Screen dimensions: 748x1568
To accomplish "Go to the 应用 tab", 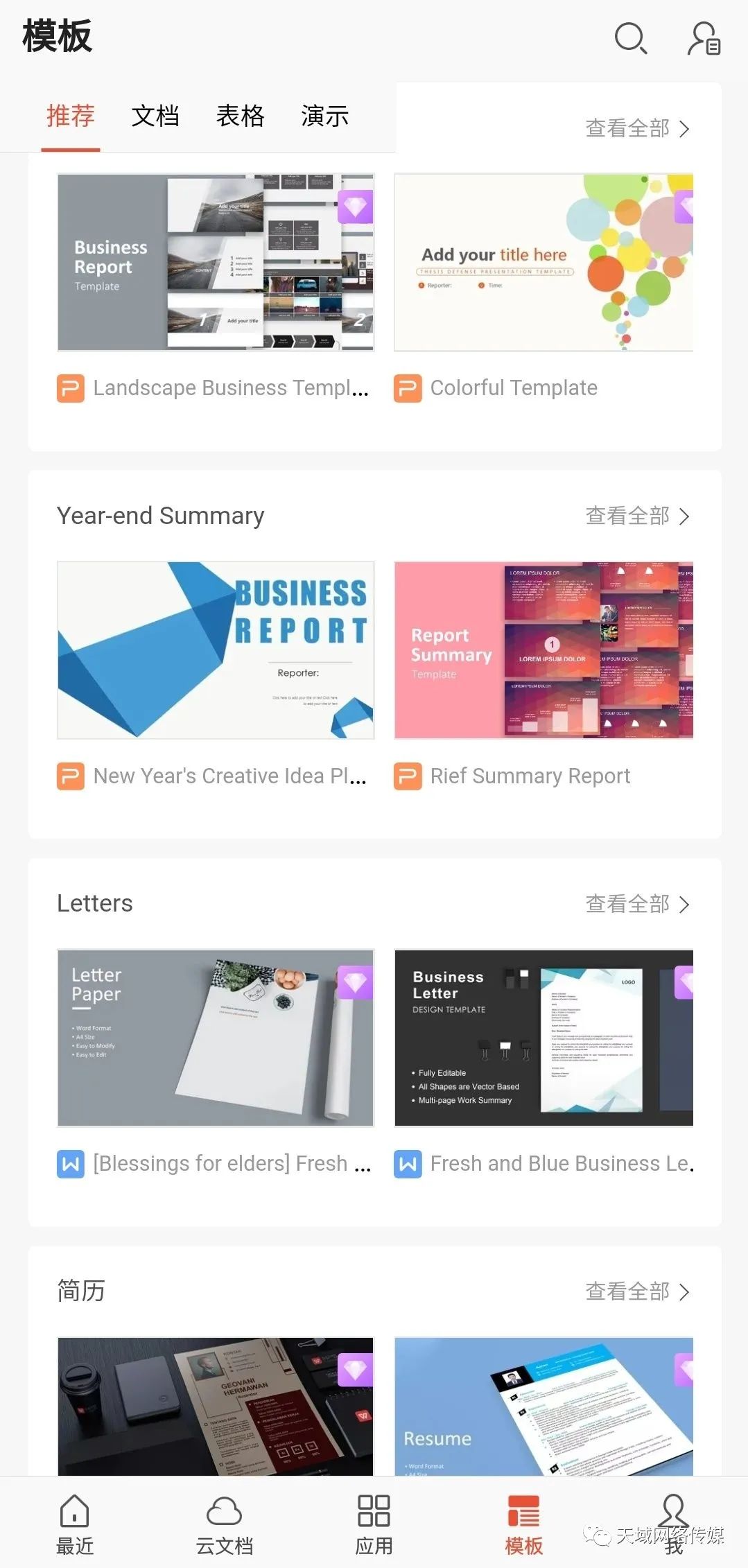I will tap(374, 1523).
